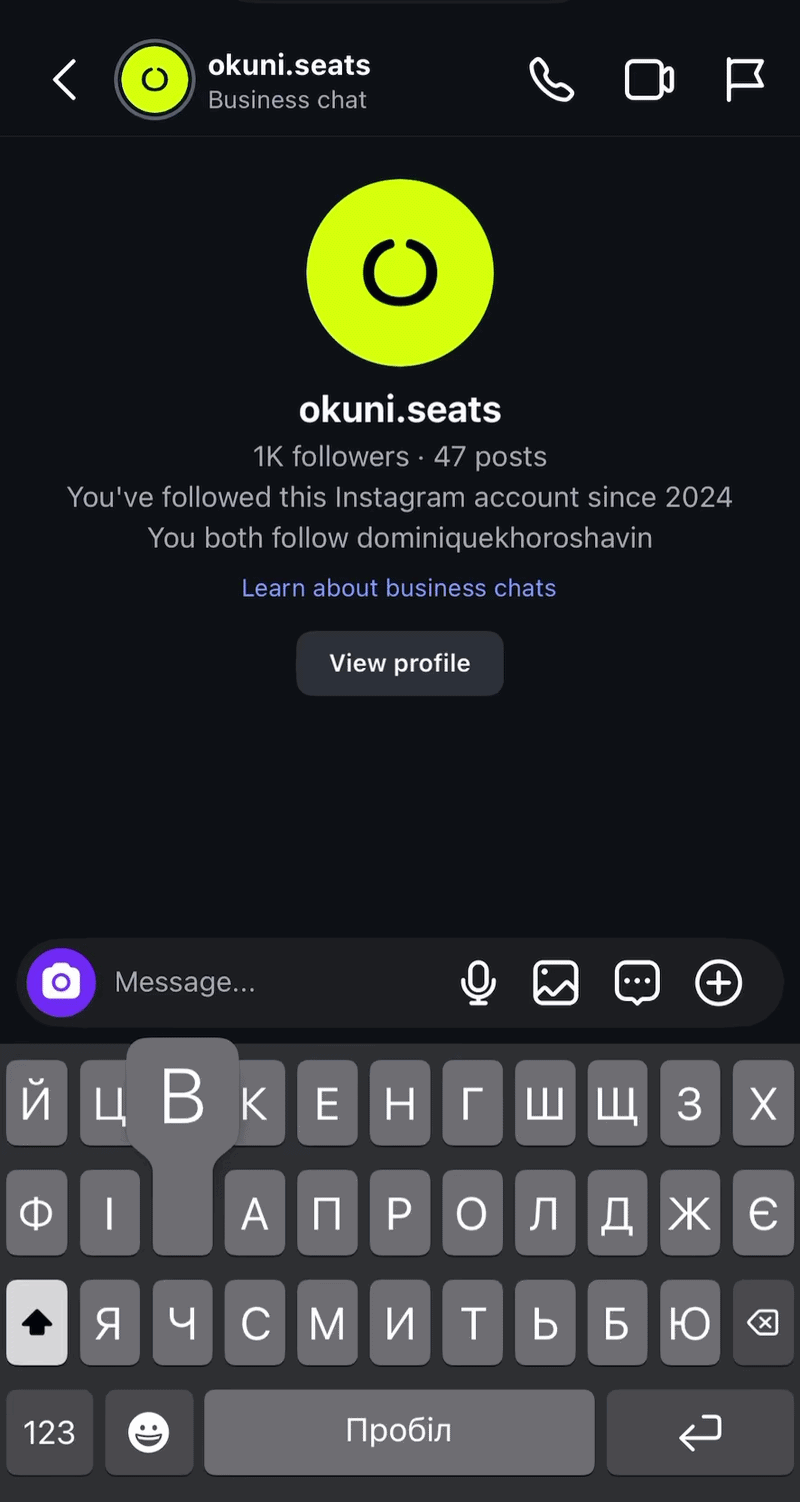Pick a photo from the gallery icon
The height and width of the screenshot is (1502, 800).
[x=556, y=982]
